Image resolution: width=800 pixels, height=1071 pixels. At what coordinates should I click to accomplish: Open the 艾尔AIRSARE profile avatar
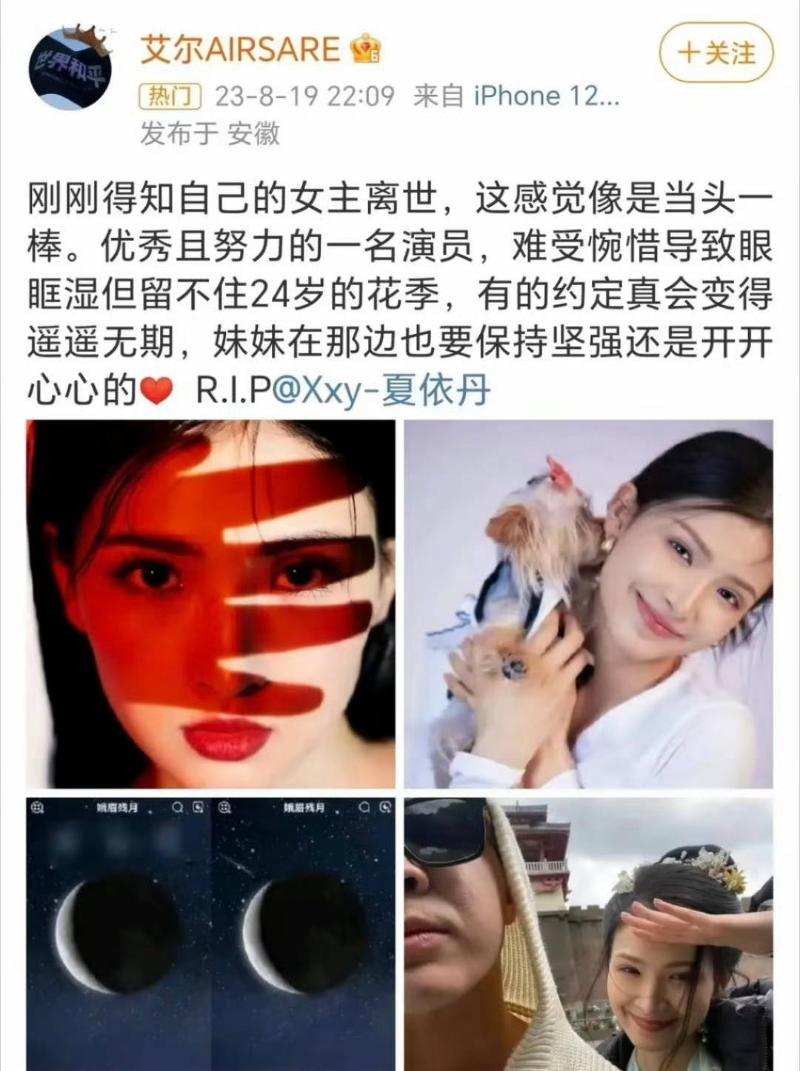coord(70,69)
